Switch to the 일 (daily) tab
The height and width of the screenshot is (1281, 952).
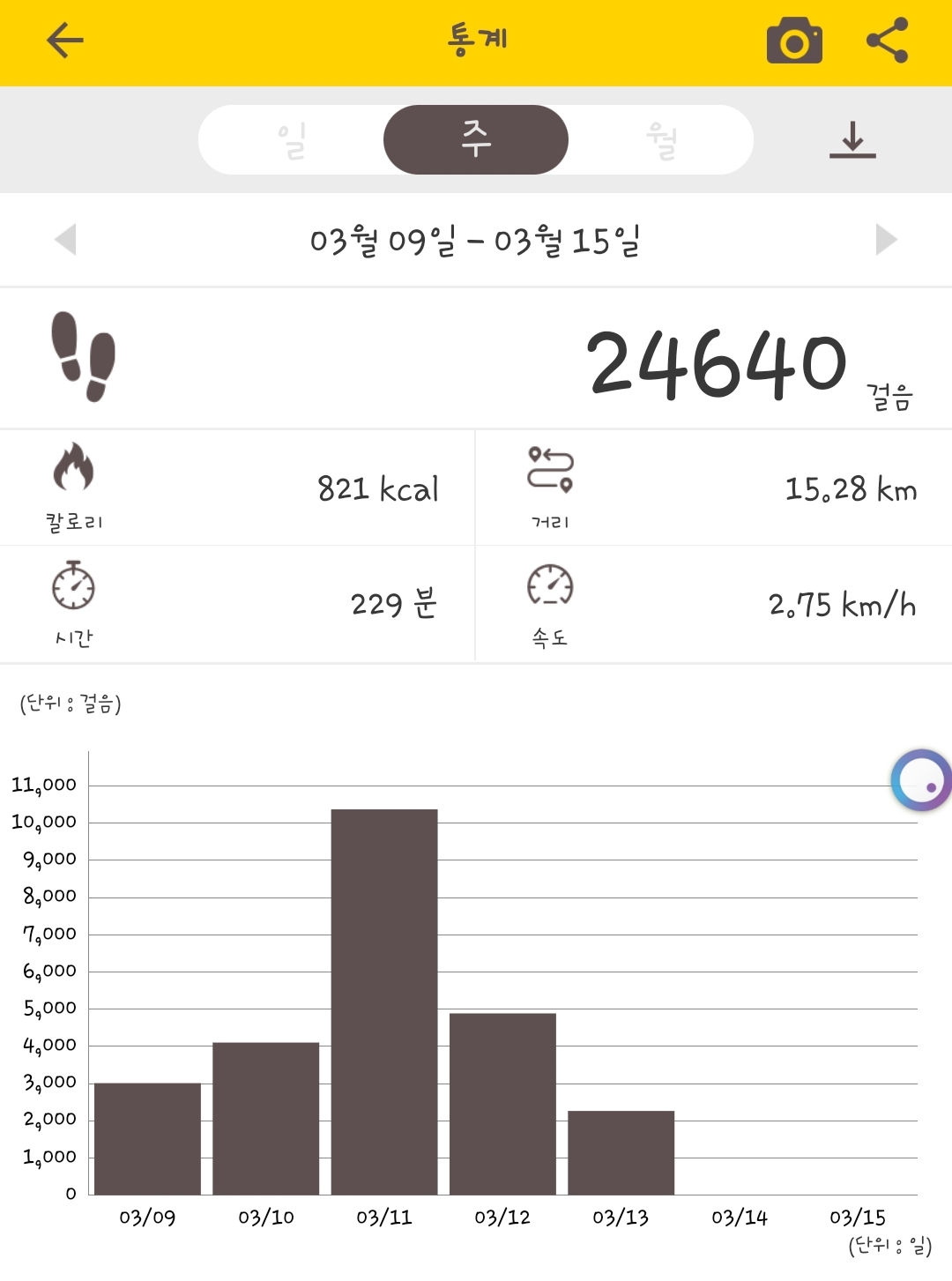click(x=292, y=140)
